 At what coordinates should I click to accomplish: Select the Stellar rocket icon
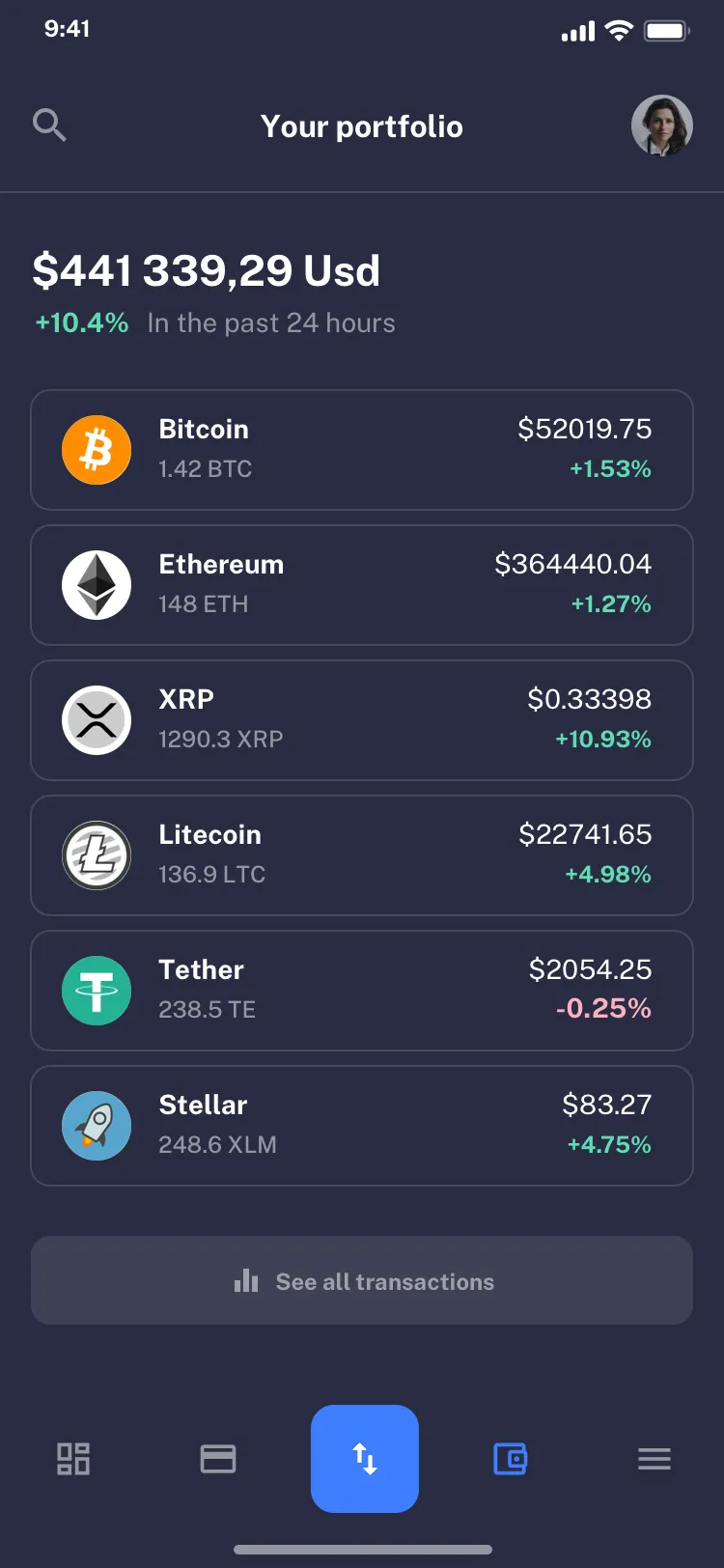[97, 1125]
